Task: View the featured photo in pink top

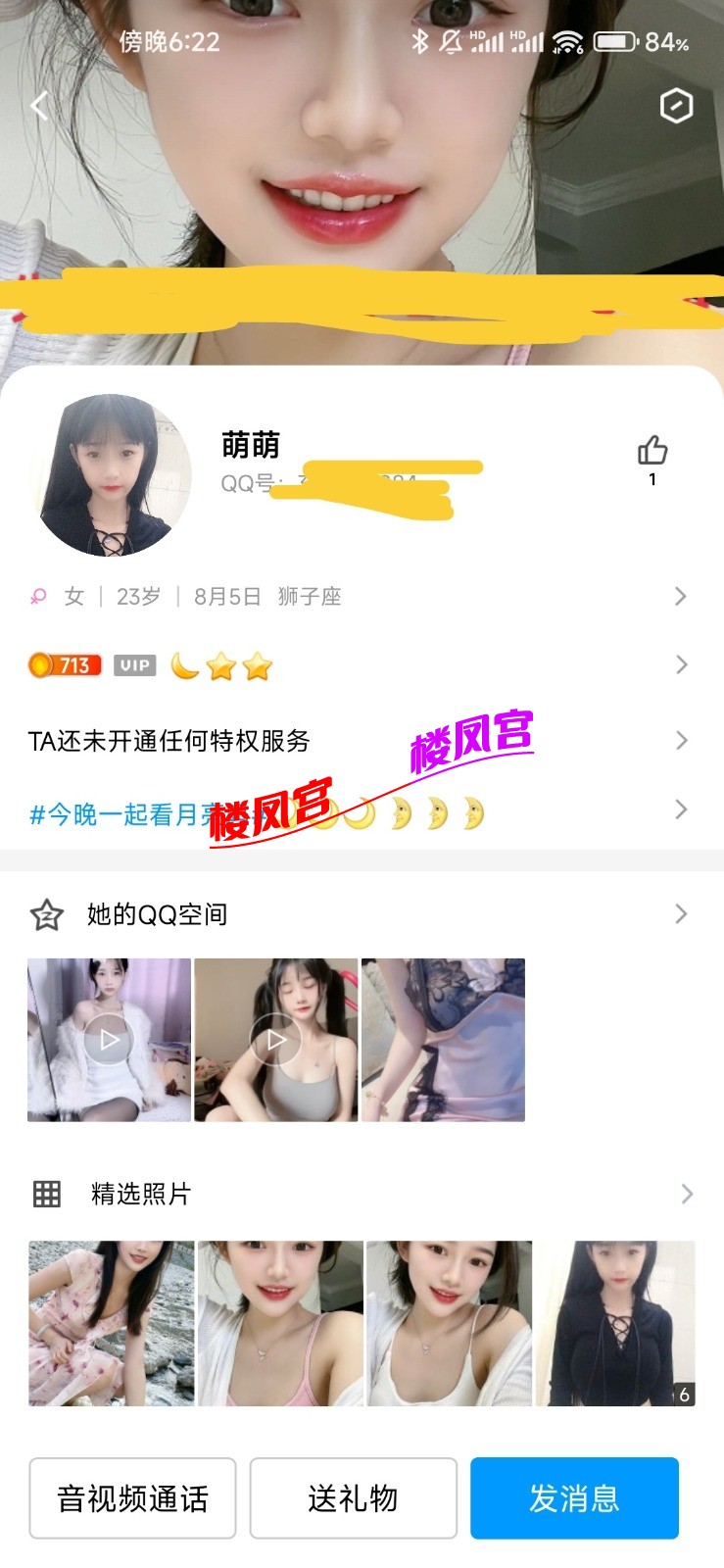Action: [x=280, y=1323]
